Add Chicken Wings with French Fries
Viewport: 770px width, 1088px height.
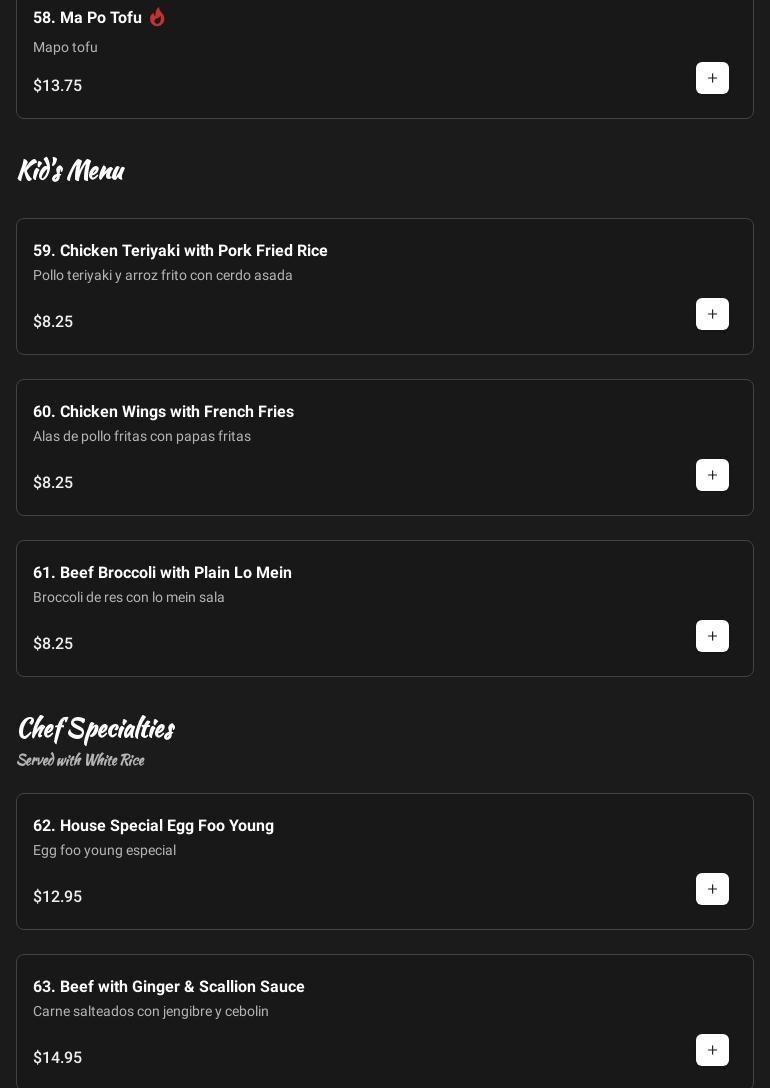[712, 475]
